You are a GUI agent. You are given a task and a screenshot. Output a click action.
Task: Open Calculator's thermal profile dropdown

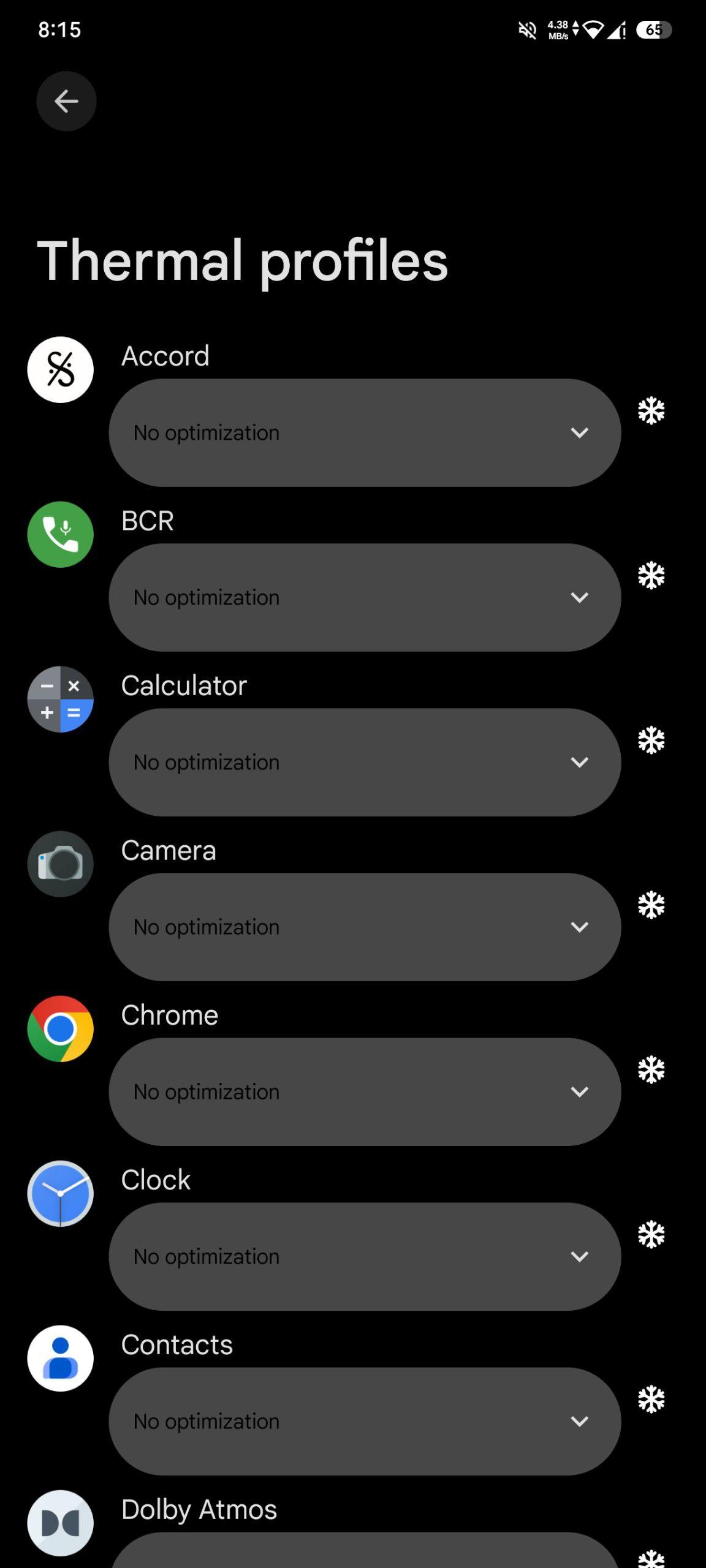(364, 762)
